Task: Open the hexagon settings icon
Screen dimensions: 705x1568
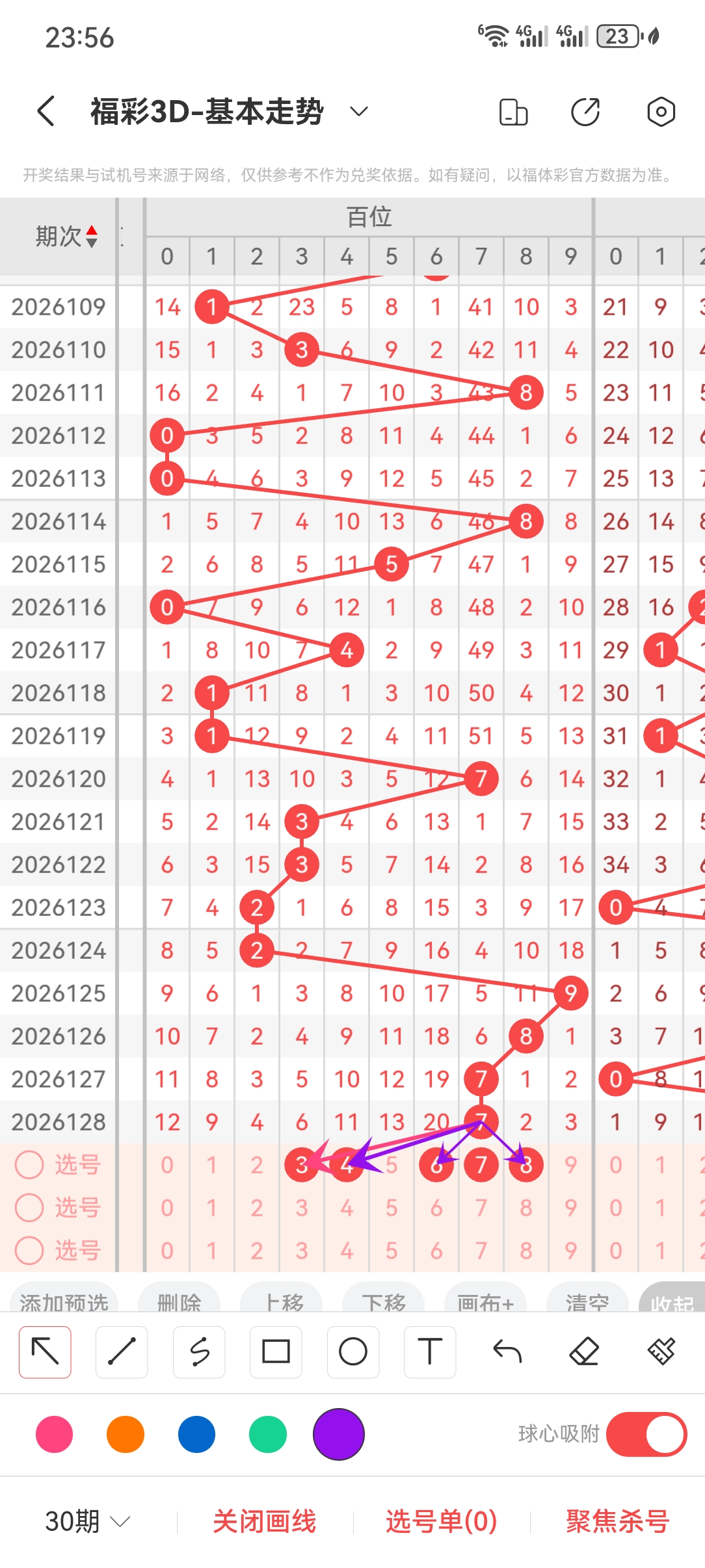Action: 661,112
